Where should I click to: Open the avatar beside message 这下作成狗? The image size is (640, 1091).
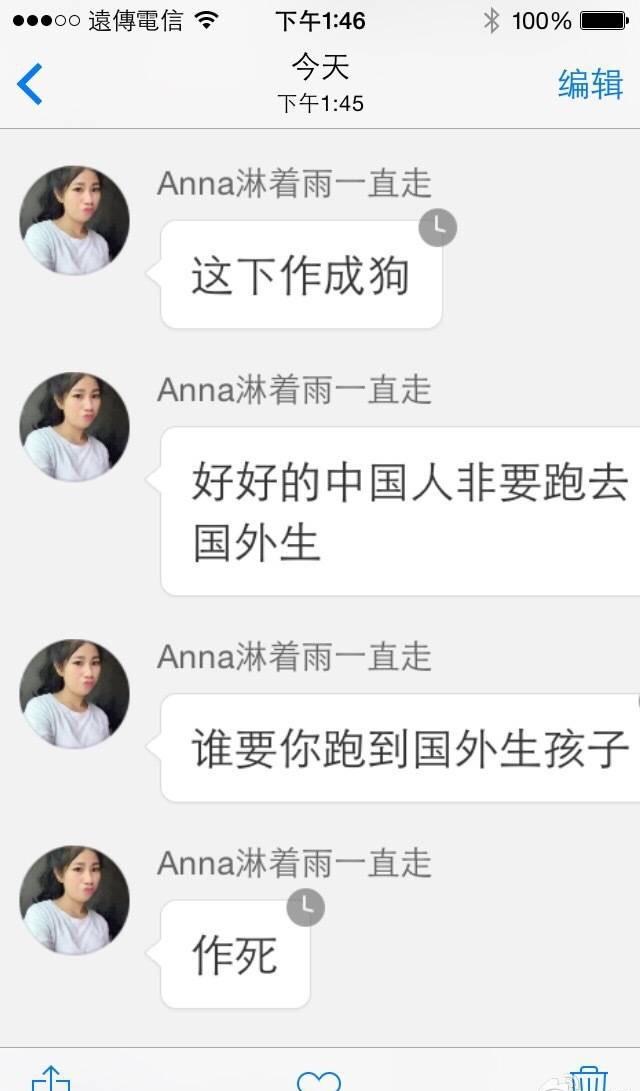[74, 221]
